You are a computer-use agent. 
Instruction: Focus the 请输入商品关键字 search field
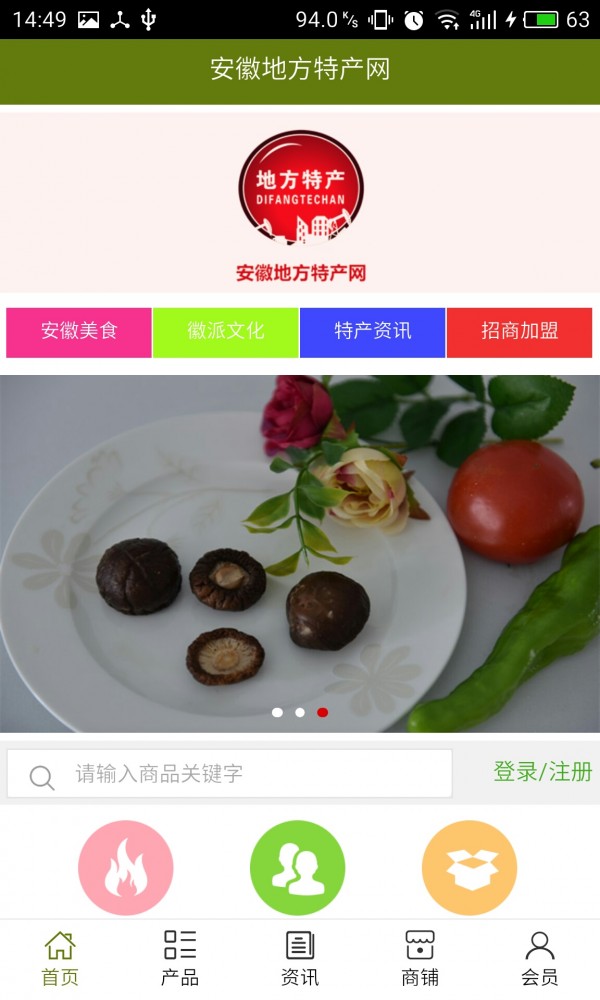tap(250, 773)
